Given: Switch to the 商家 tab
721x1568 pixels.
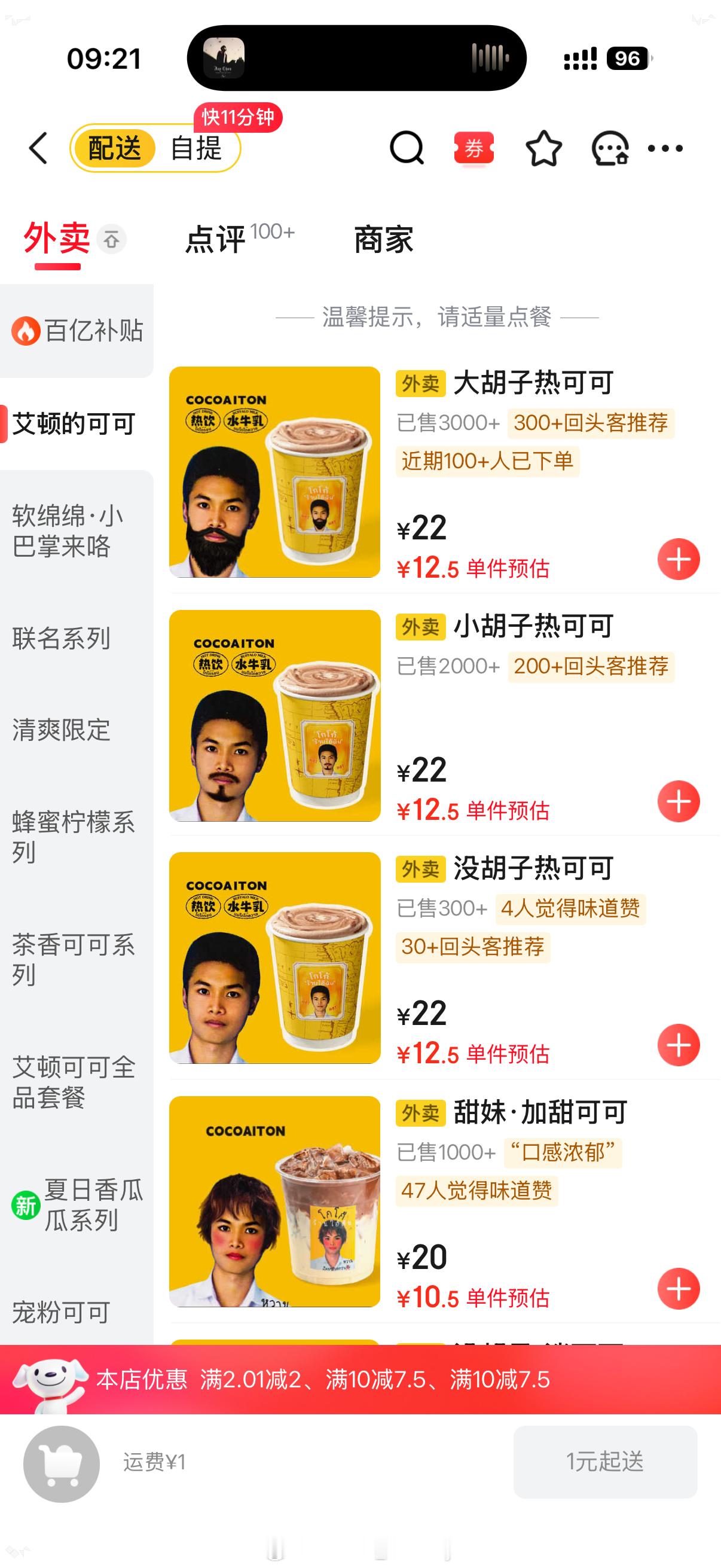Looking at the screenshot, I should (382, 240).
